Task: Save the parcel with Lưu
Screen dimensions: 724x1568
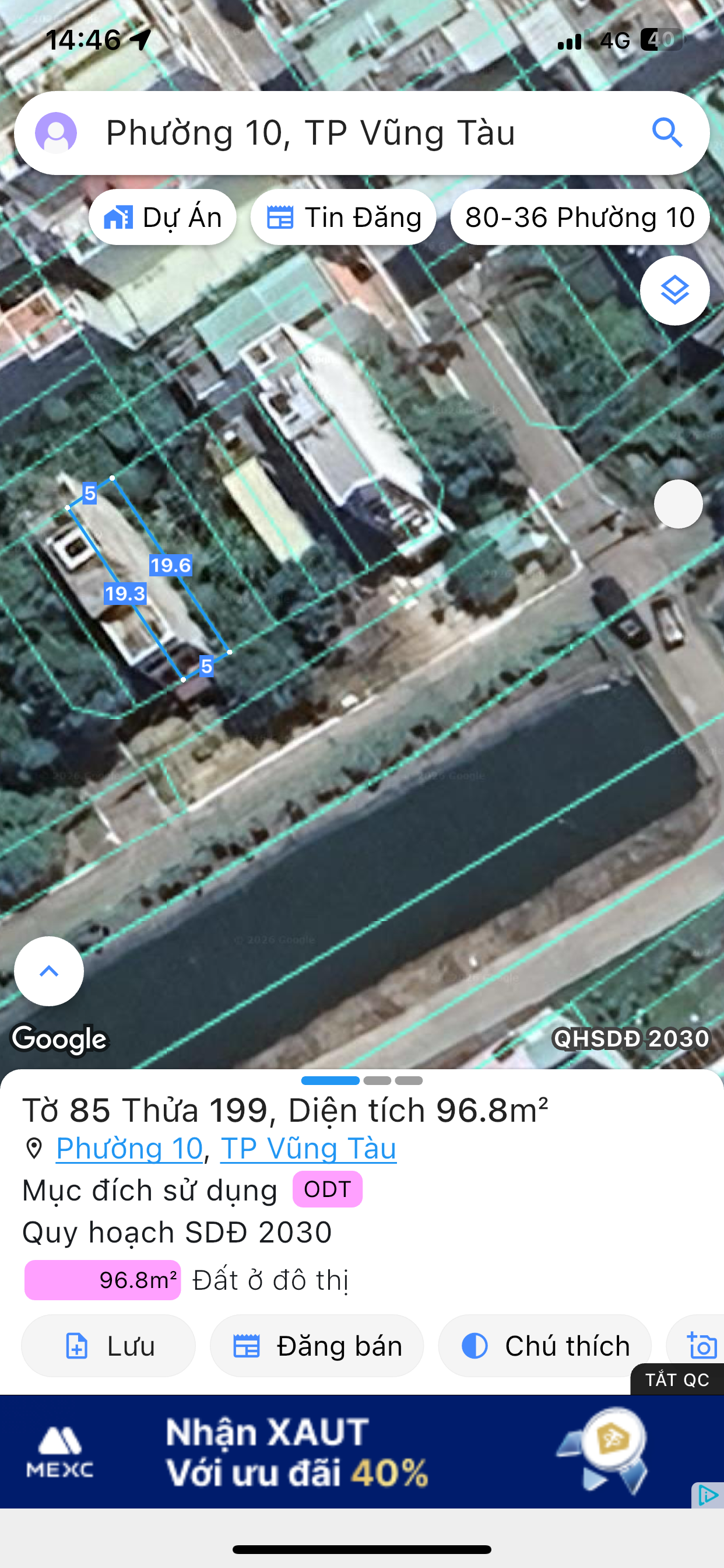Action: [108, 1346]
